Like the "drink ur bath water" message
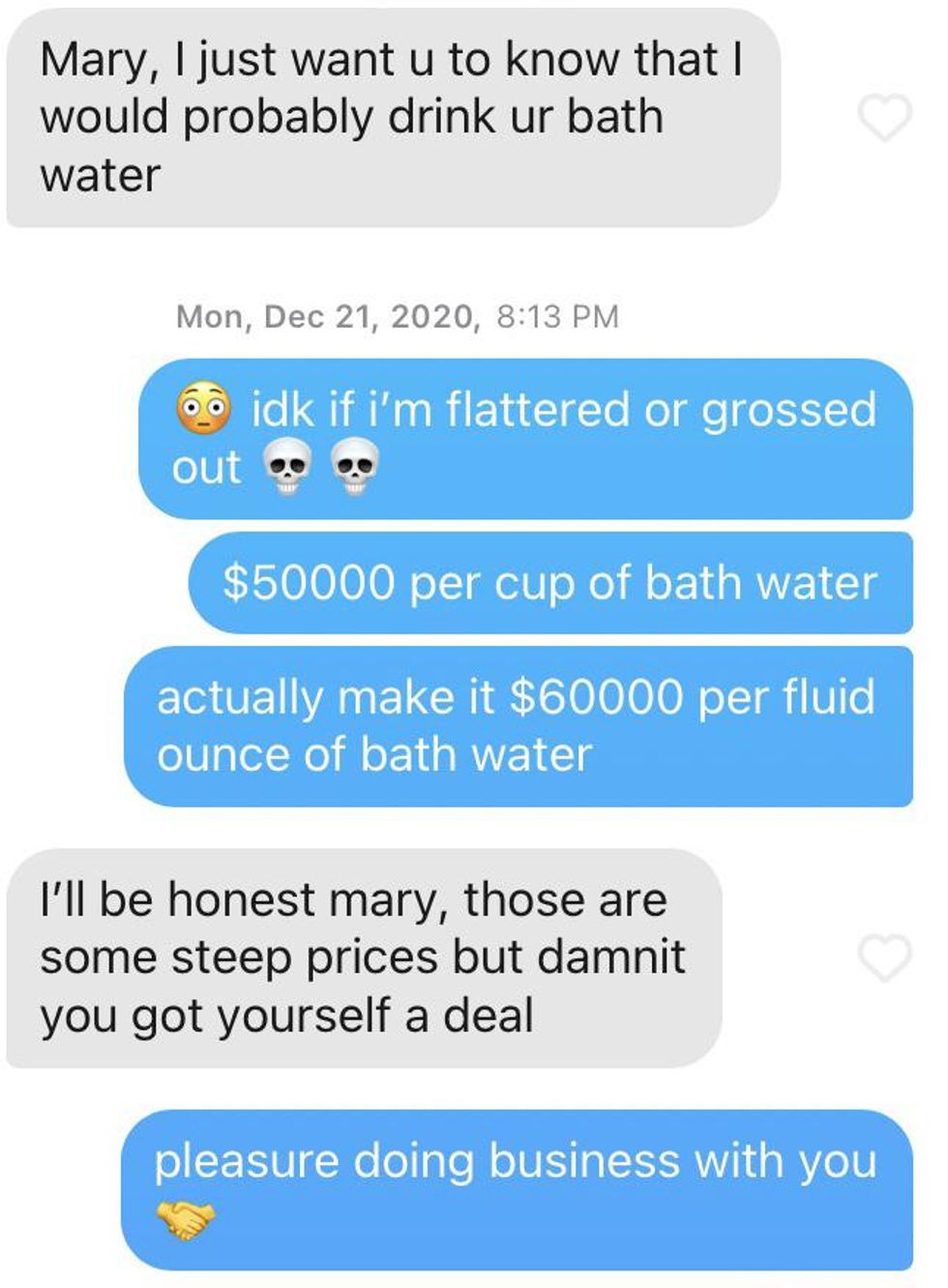Viewport: 948px width, 1288px height. (x=885, y=118)
